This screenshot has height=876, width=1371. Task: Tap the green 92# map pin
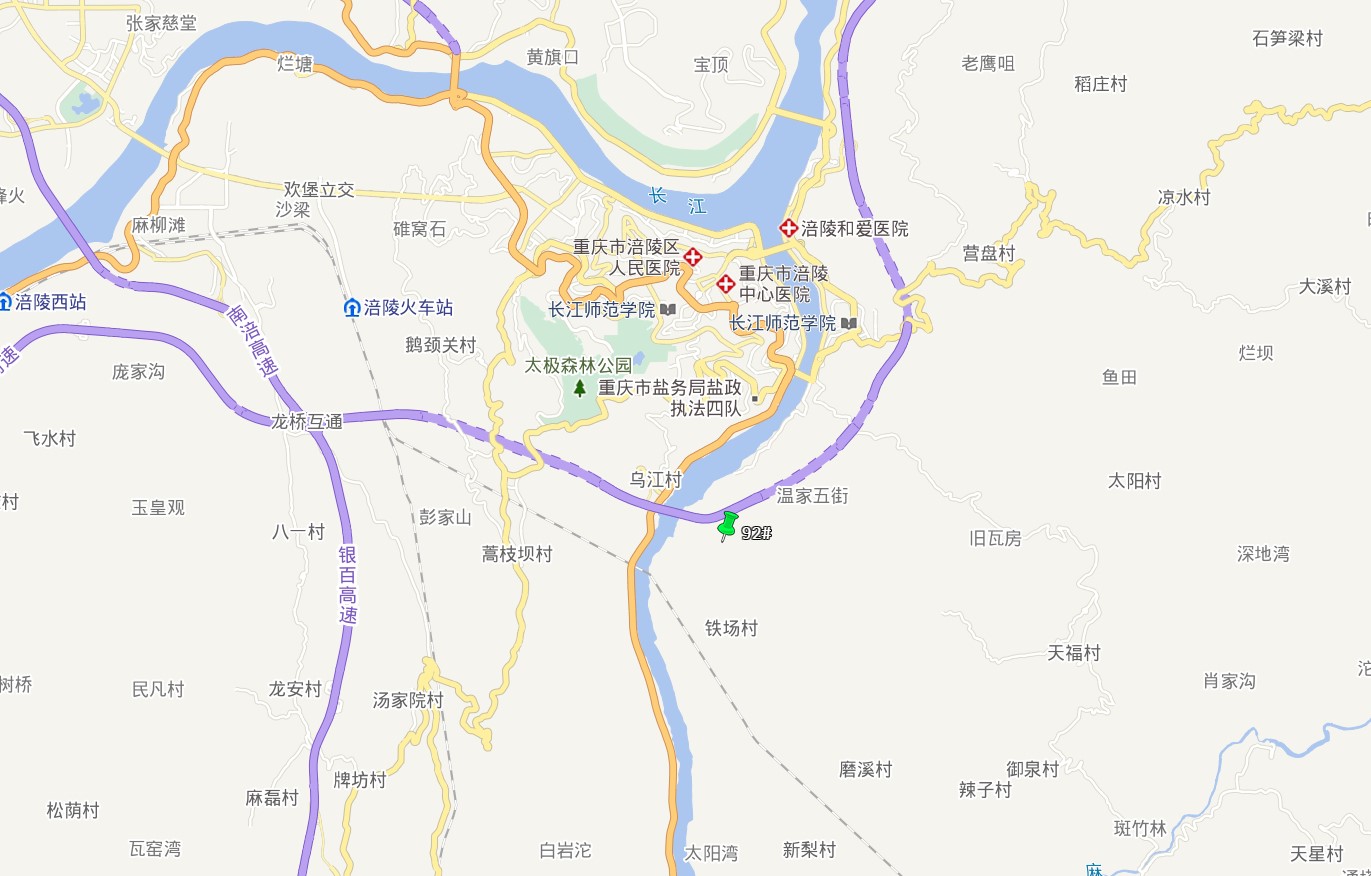[728, 523]
